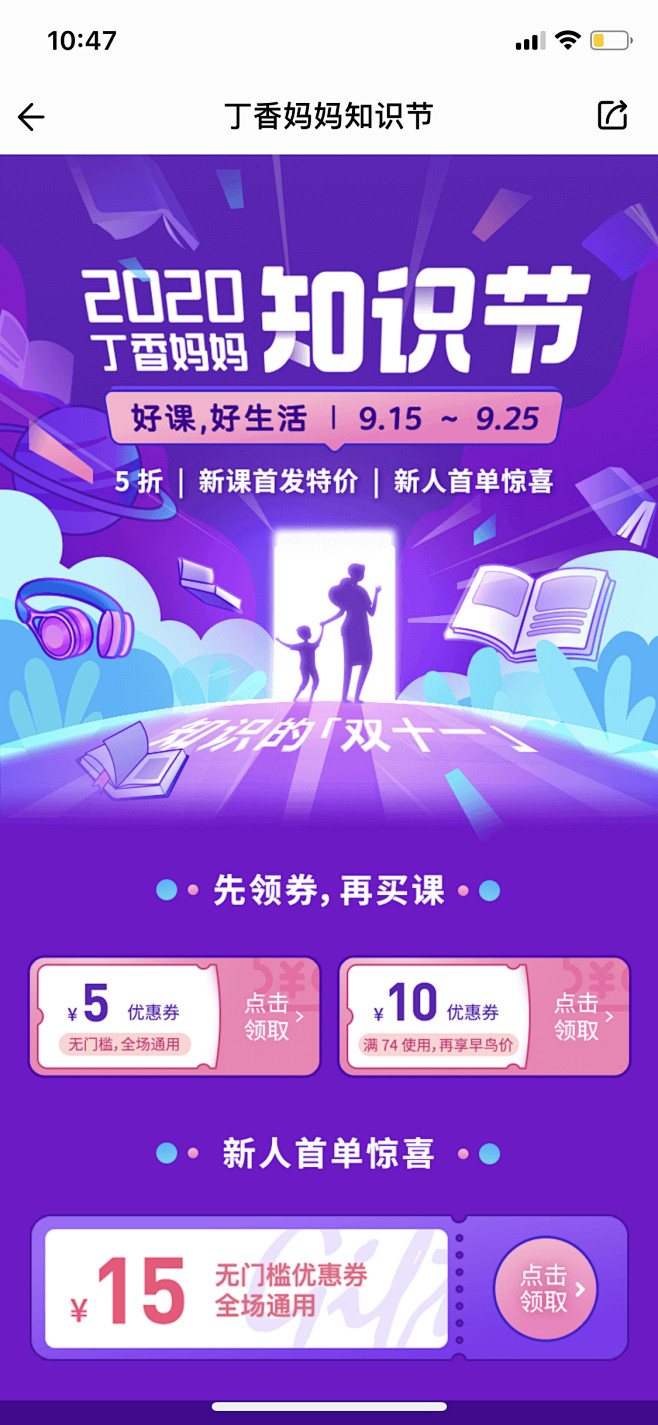Share the 丁香妈妈知识节 page
Viewport: 658px width, 1425px height.
[x=612, y=116]
